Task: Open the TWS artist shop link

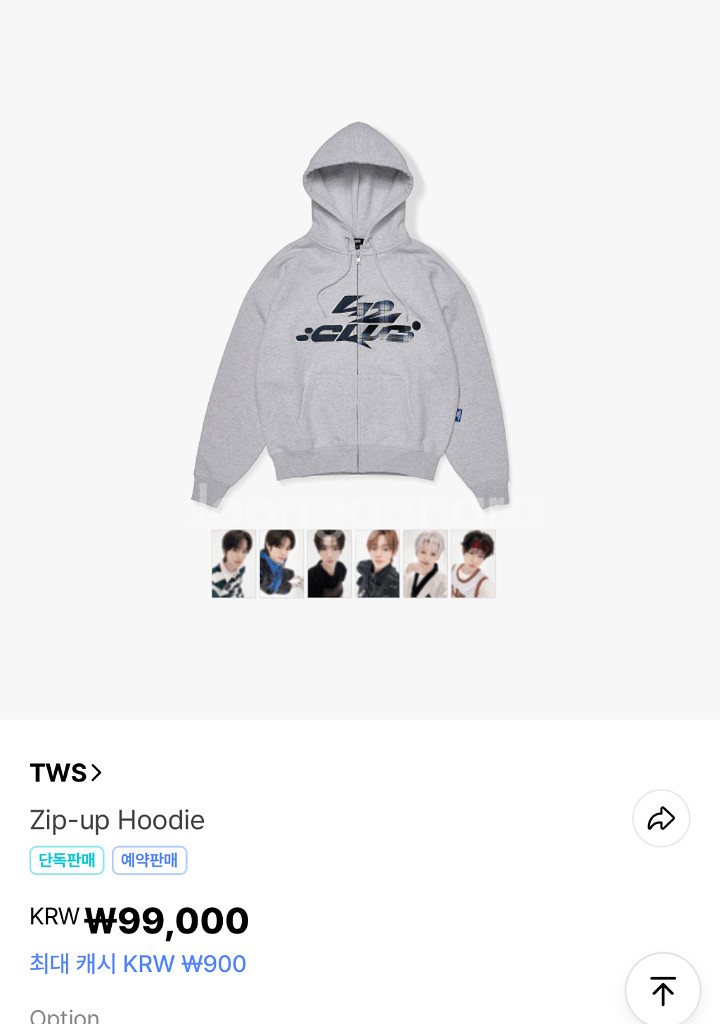Action: 66,773
